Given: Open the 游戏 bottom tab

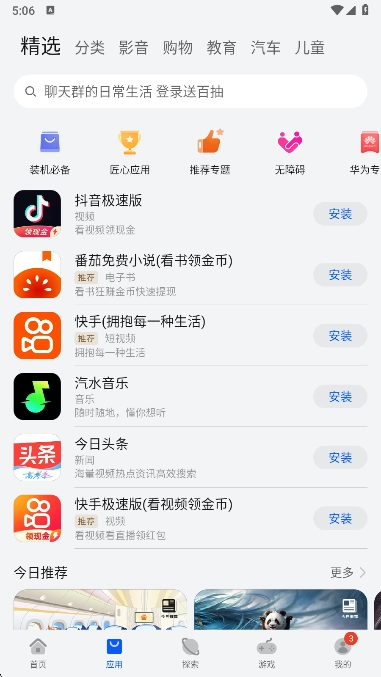Looking at the screenshot, I should click(267, 653).
